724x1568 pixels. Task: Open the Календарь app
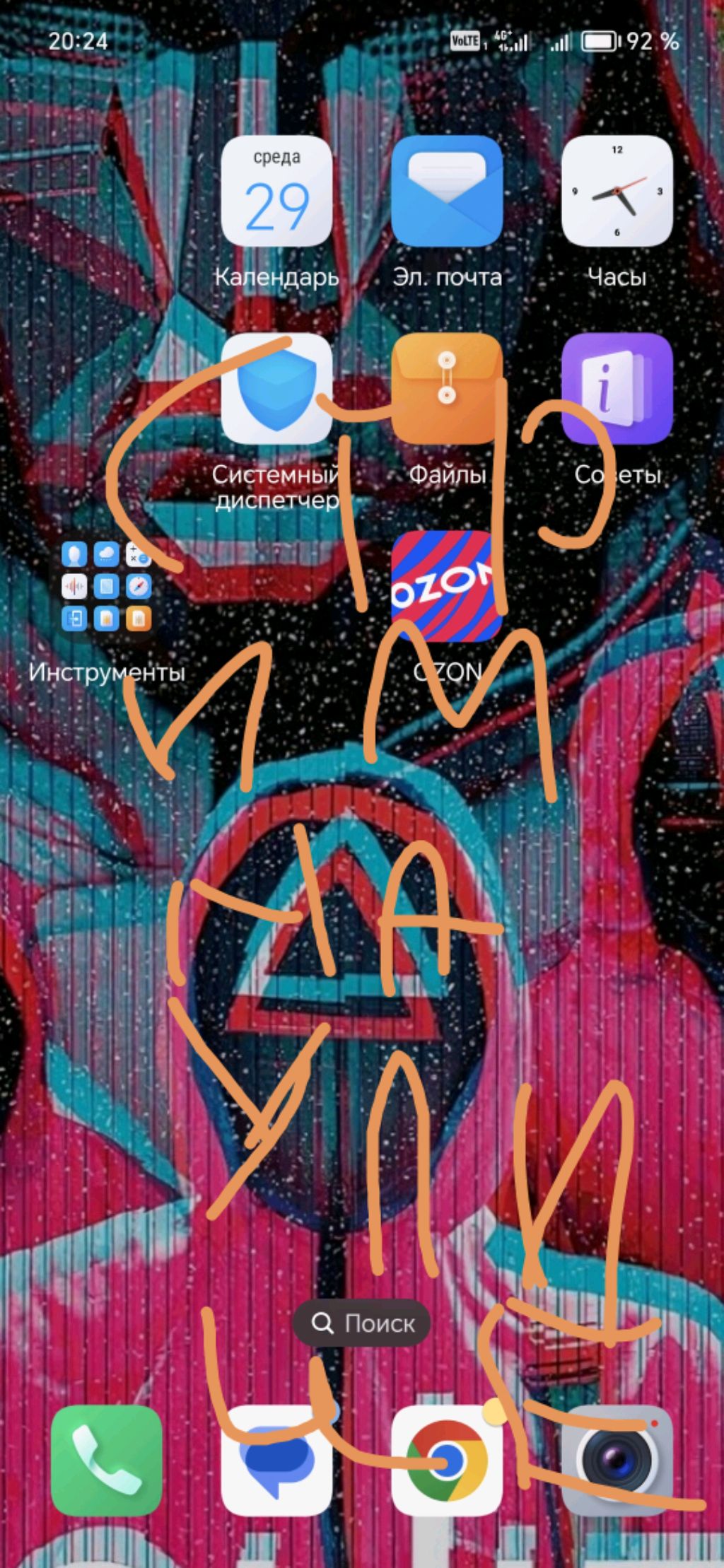276,192
